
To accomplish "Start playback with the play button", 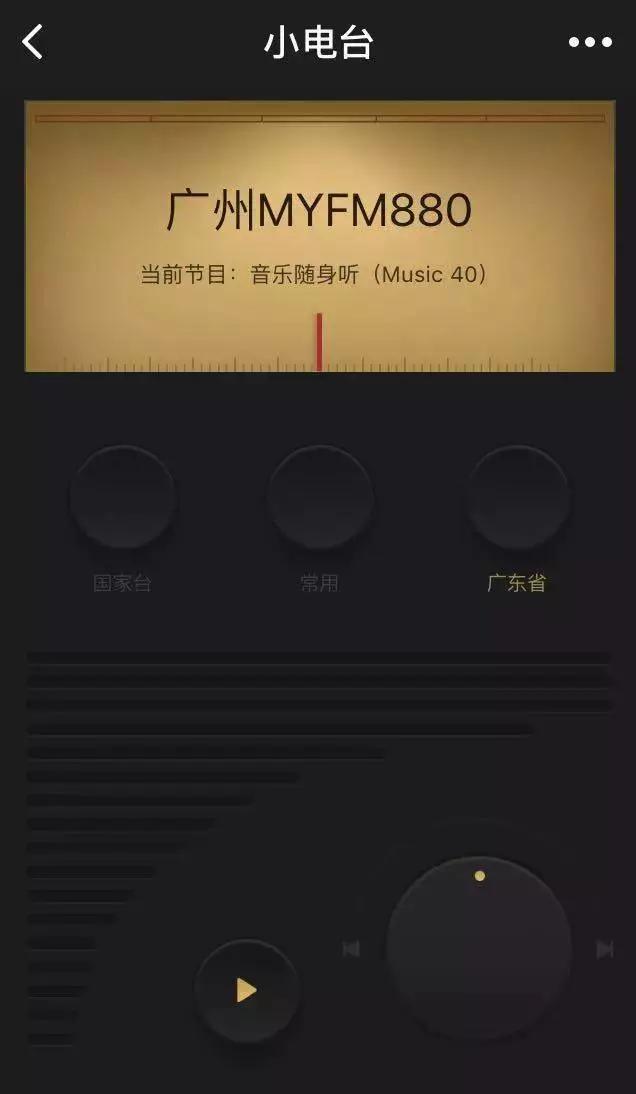I will 247,990.
